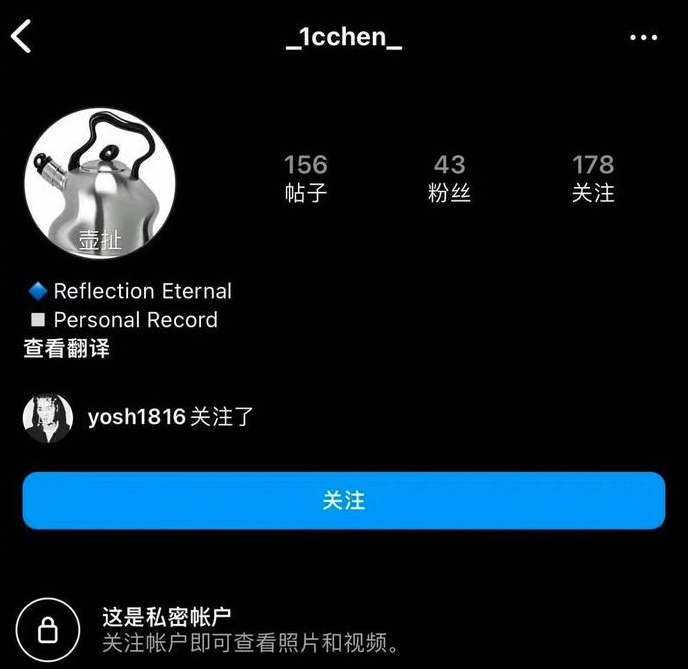Open the three-dot overflow menu
This screenshot has width=688, height=669.
(643, 38)
